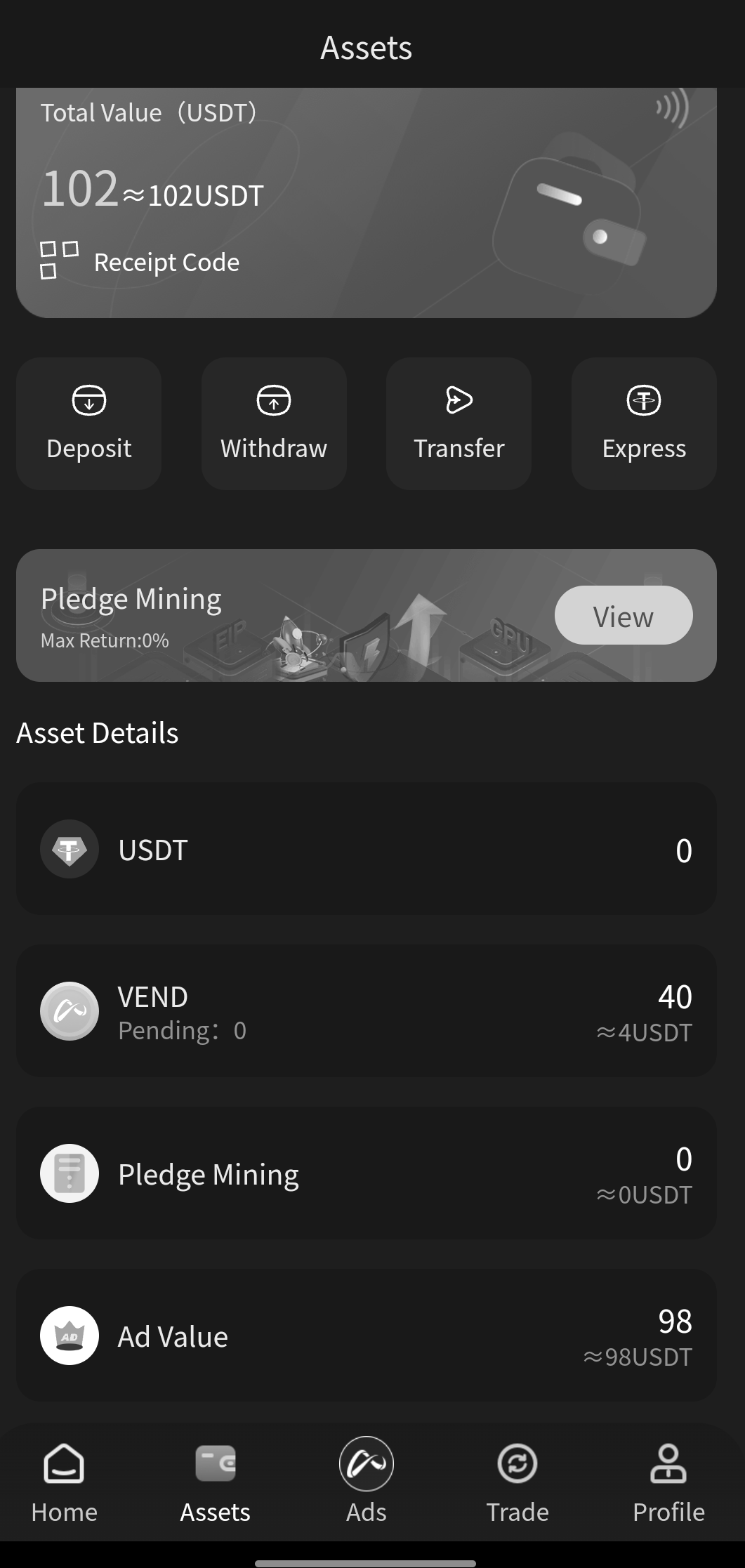Switch to the Home tab

coord(64,1482)
